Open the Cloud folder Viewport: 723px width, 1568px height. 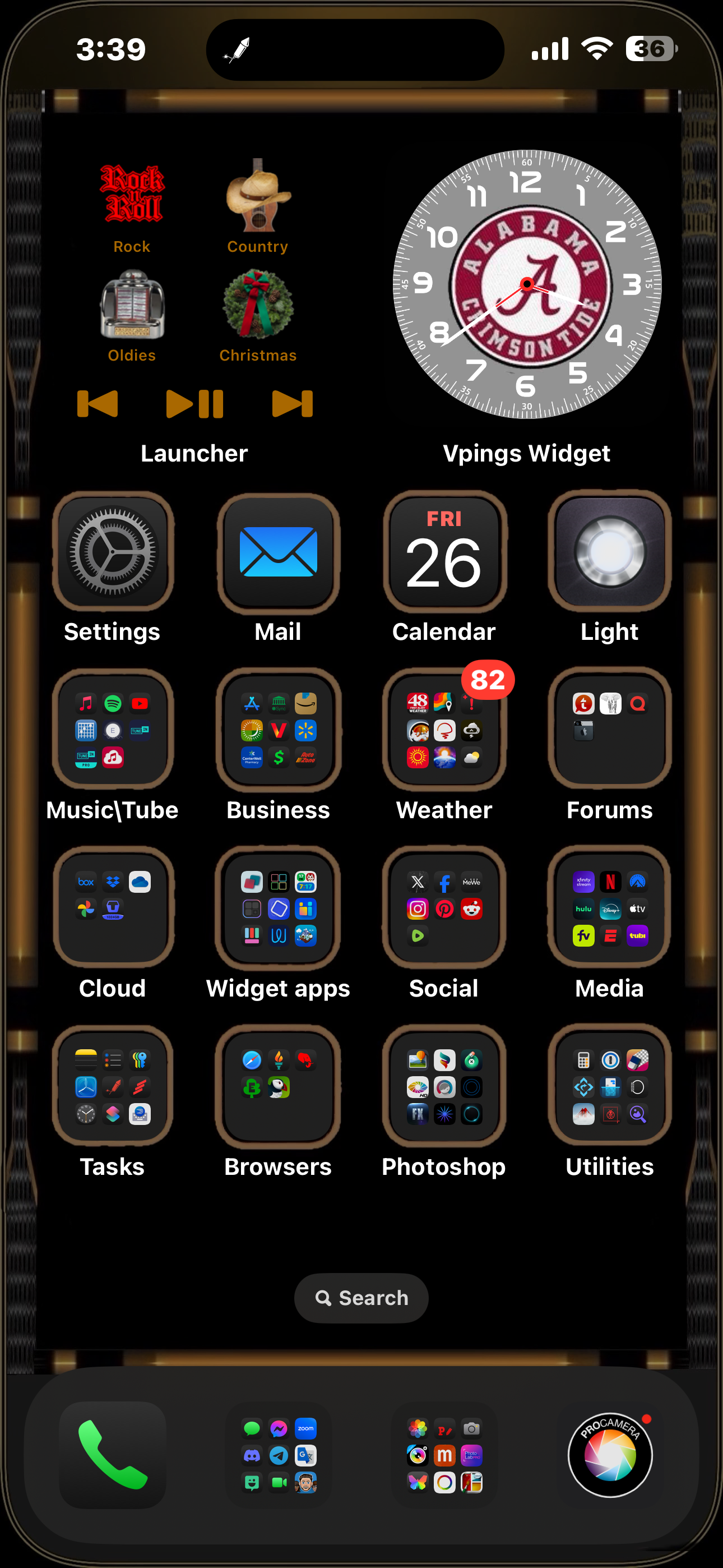113,908
